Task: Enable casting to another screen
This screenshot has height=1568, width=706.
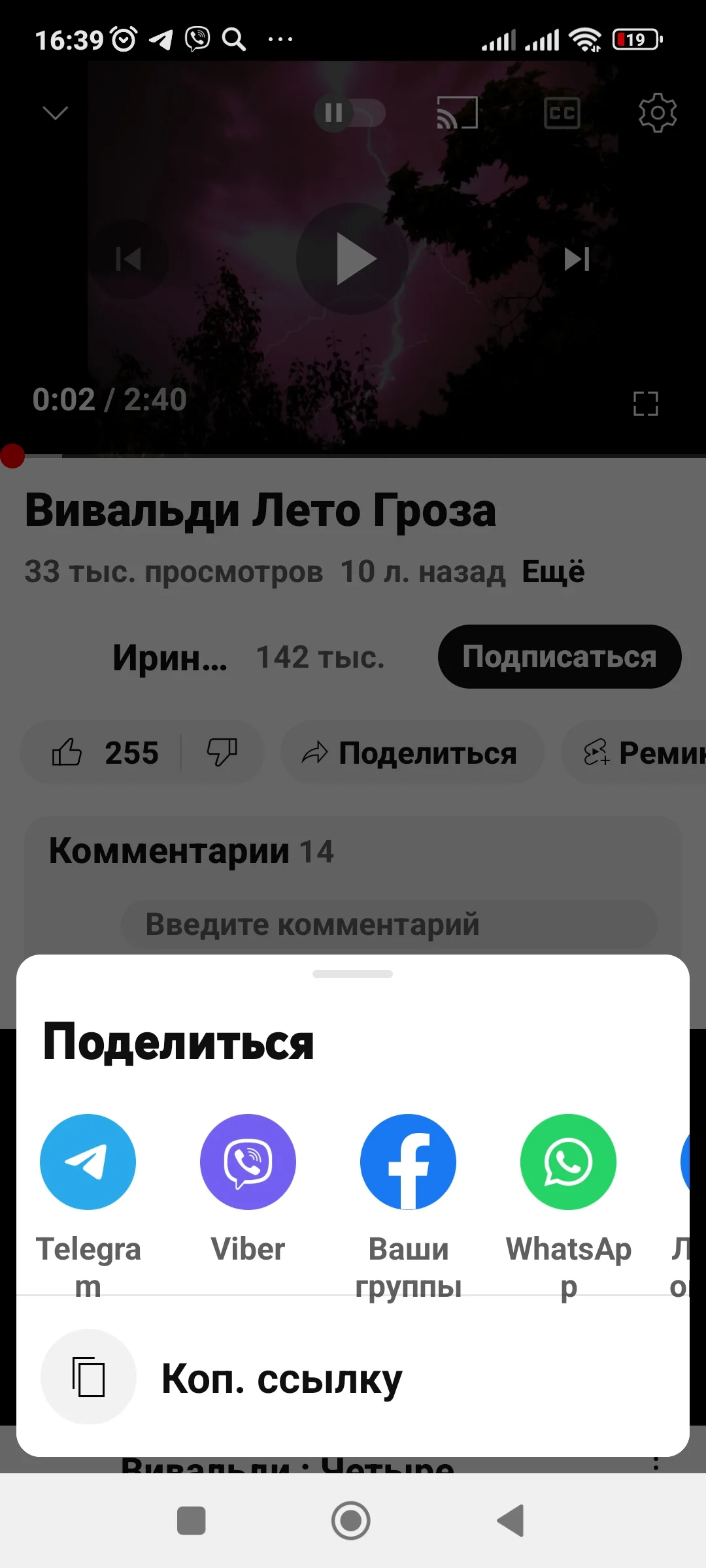Action: point(456,112)
